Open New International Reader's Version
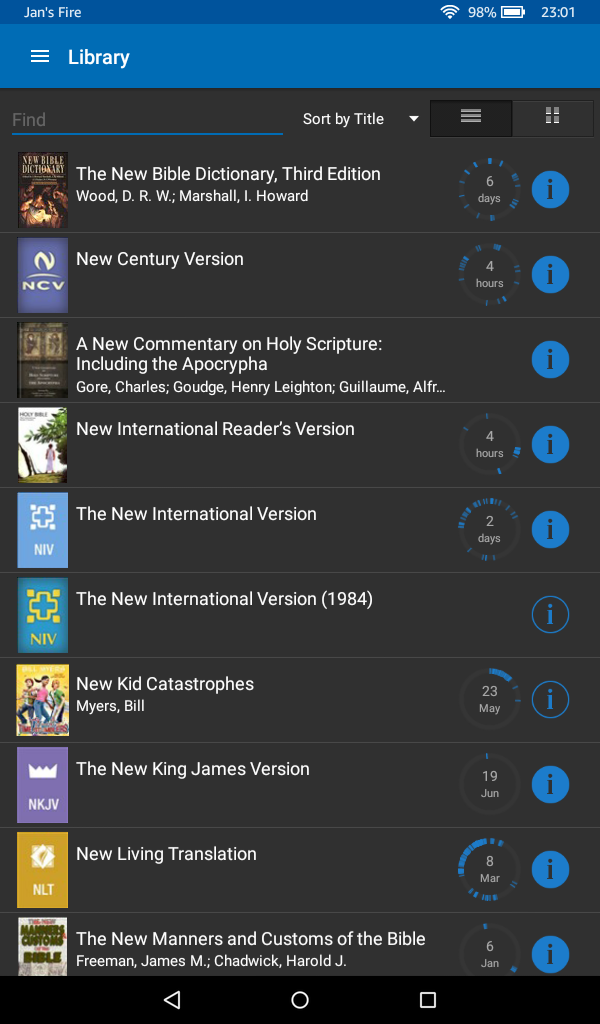The image size is (600, 1024). 215,430
